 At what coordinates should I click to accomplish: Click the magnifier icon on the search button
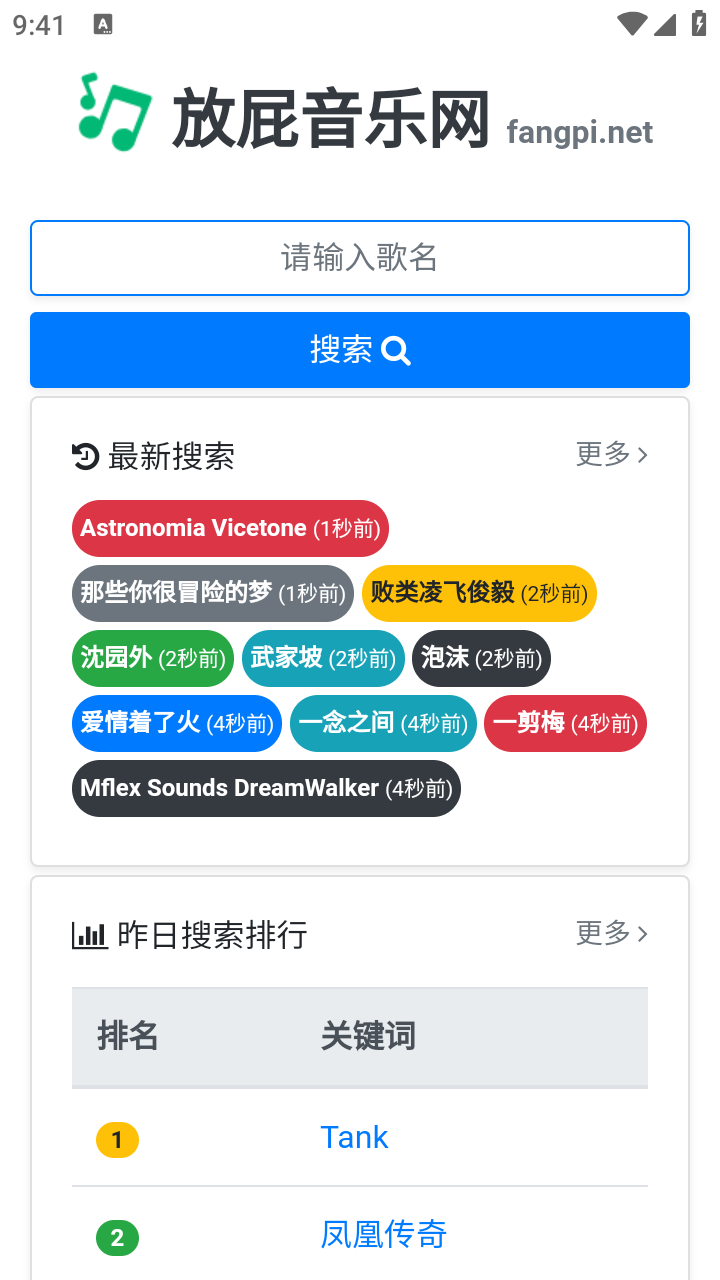[397, 350]
